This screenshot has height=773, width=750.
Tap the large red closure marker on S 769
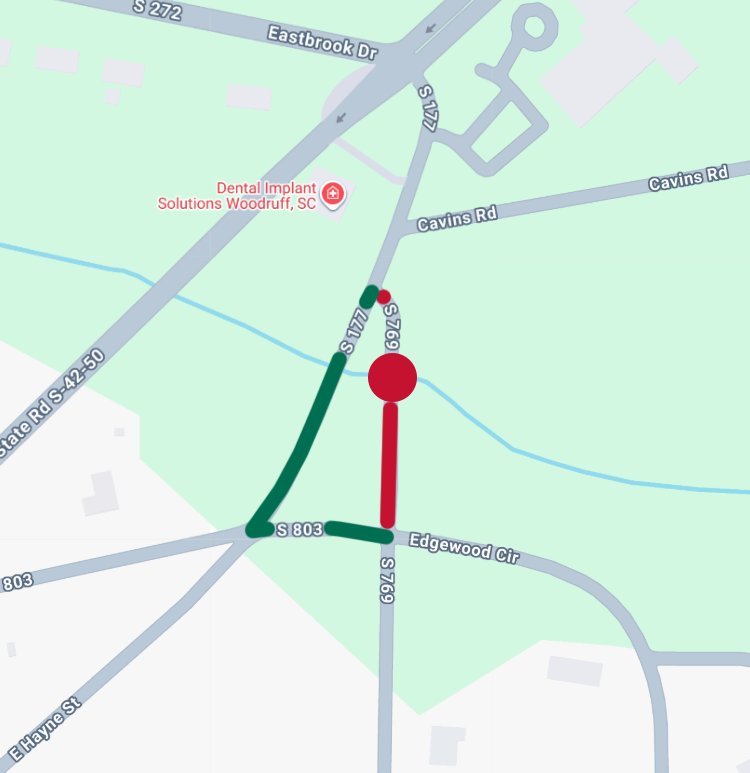tap(392, 377)
